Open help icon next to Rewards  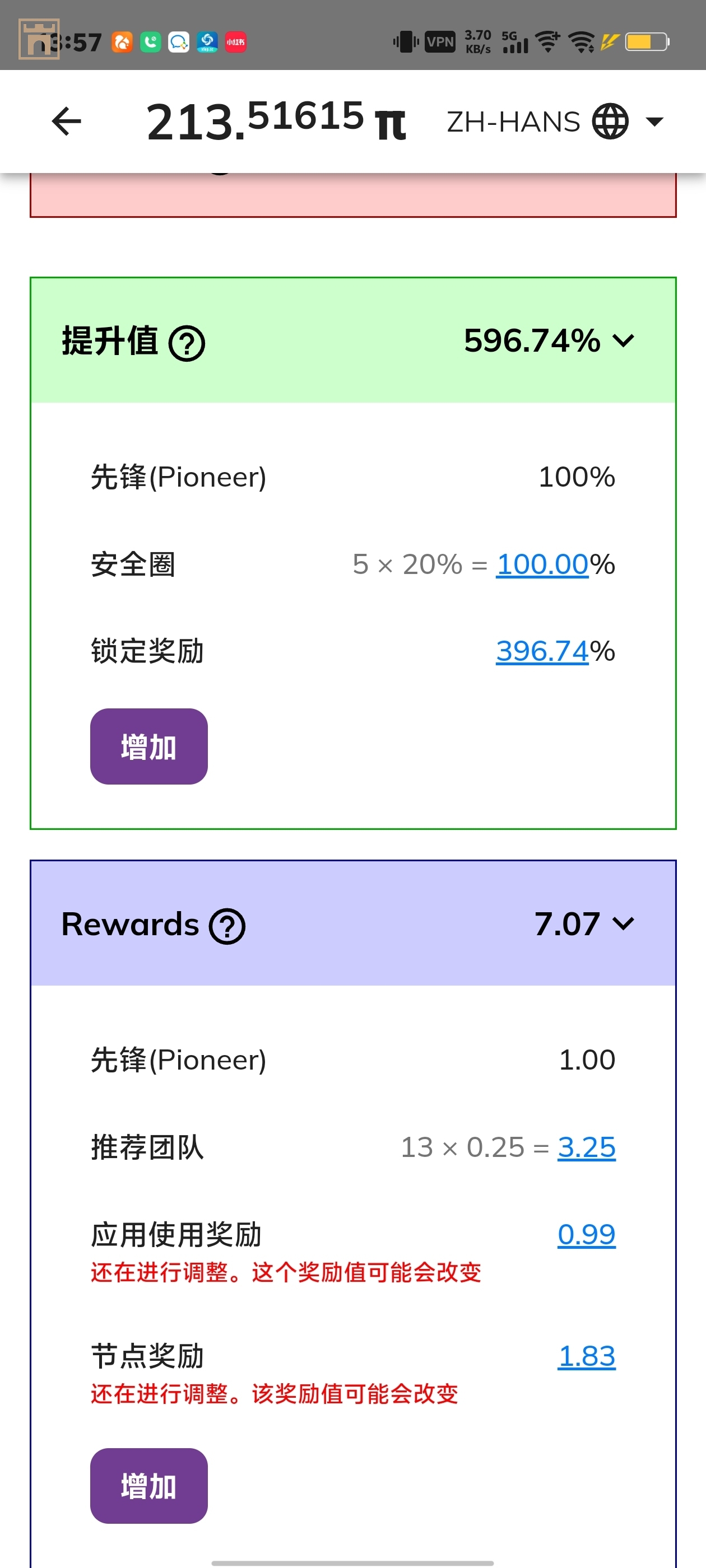(226, 926)
